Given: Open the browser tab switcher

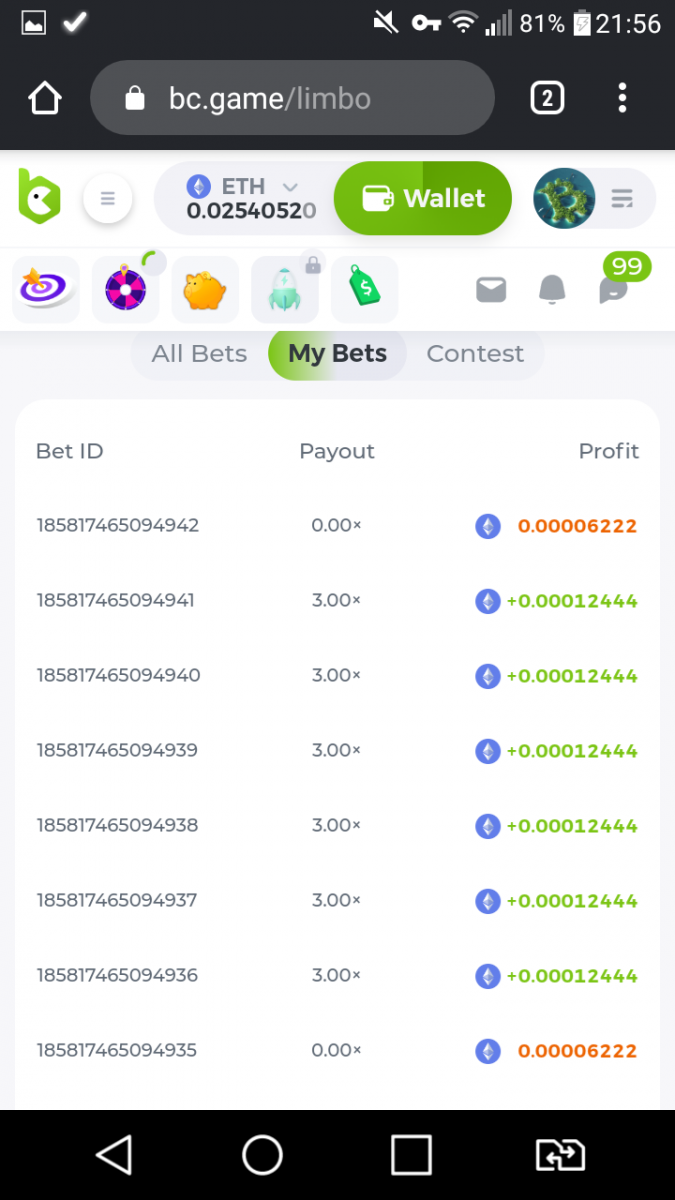Looking at the screenshot, I should click(547, 98).
